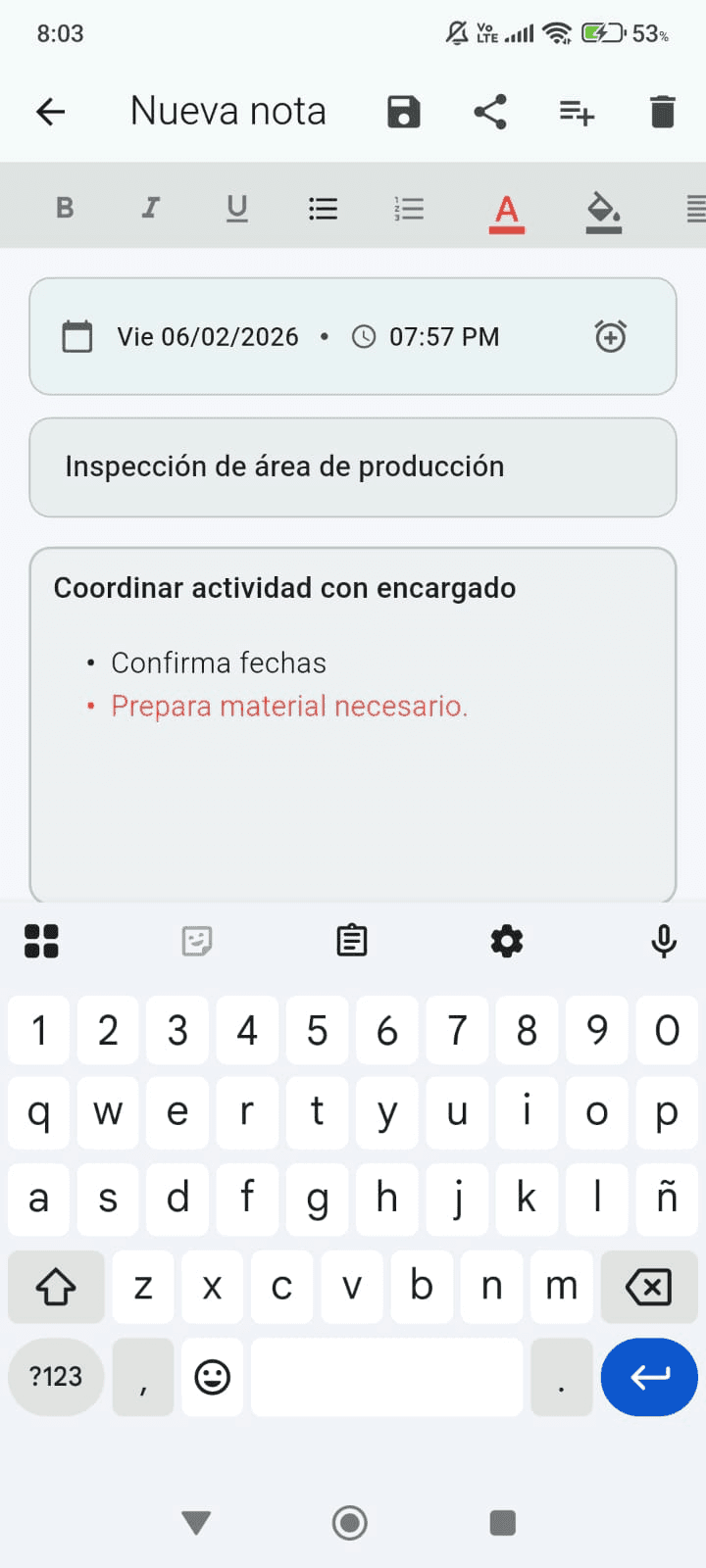This screenshot has height=1568, width=706.
Task: Toggle bold formatting
Action: (65, 207)
